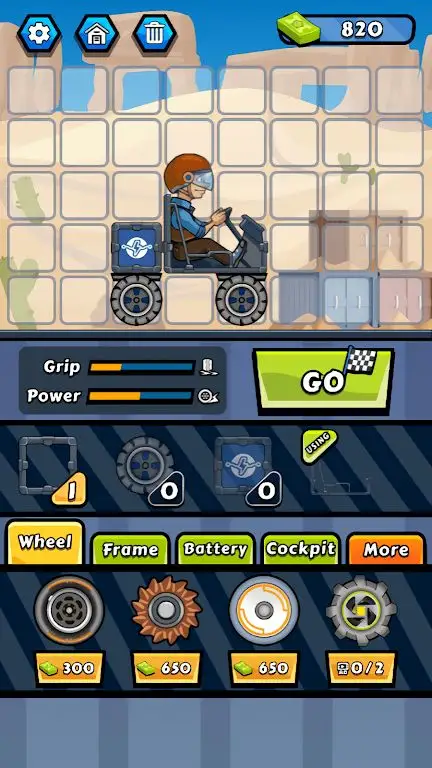Buy the white orange disc wheel for 650
Image resolution: width=432 pixels, height=768 pixels.
point(264,630)
